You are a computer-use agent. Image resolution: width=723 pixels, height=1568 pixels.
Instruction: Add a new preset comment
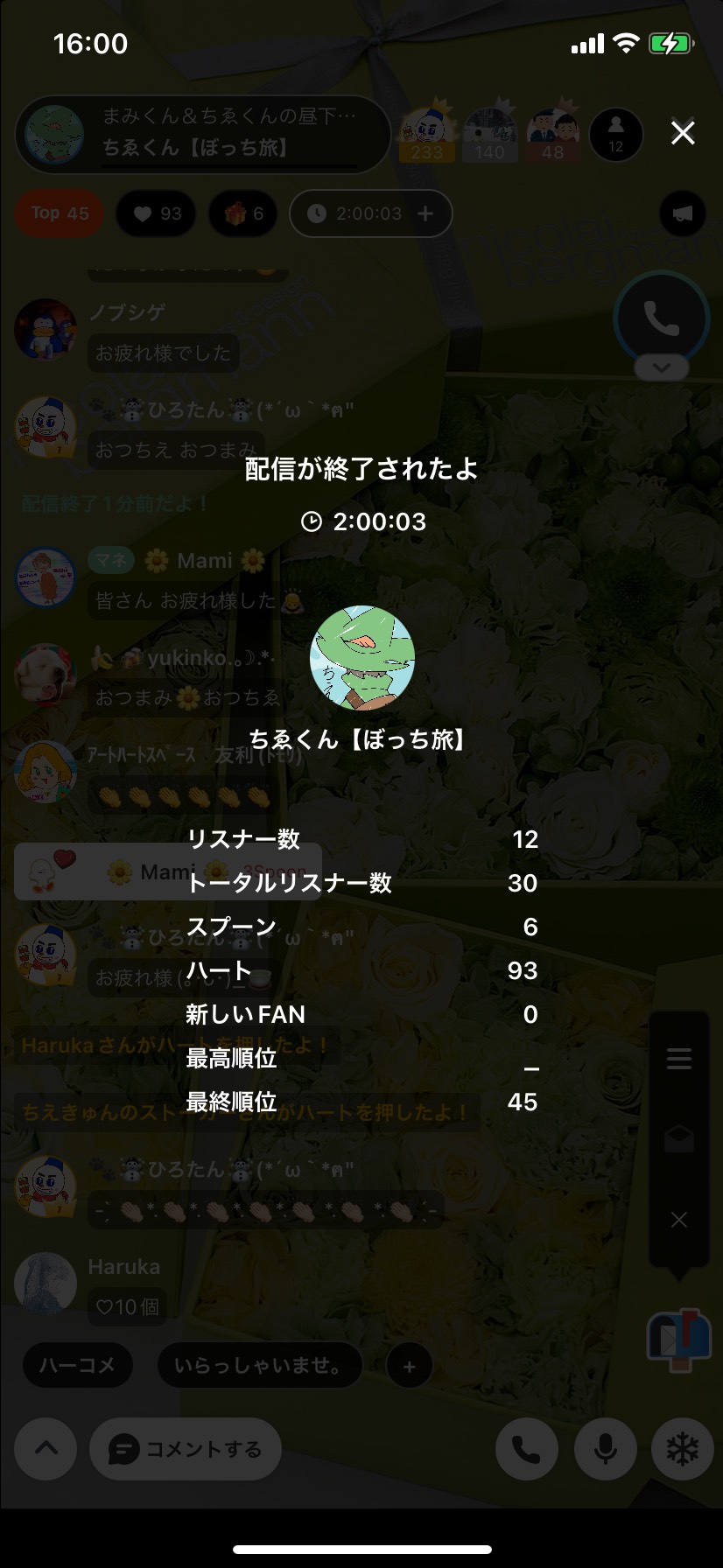[x=410, y=1367]
